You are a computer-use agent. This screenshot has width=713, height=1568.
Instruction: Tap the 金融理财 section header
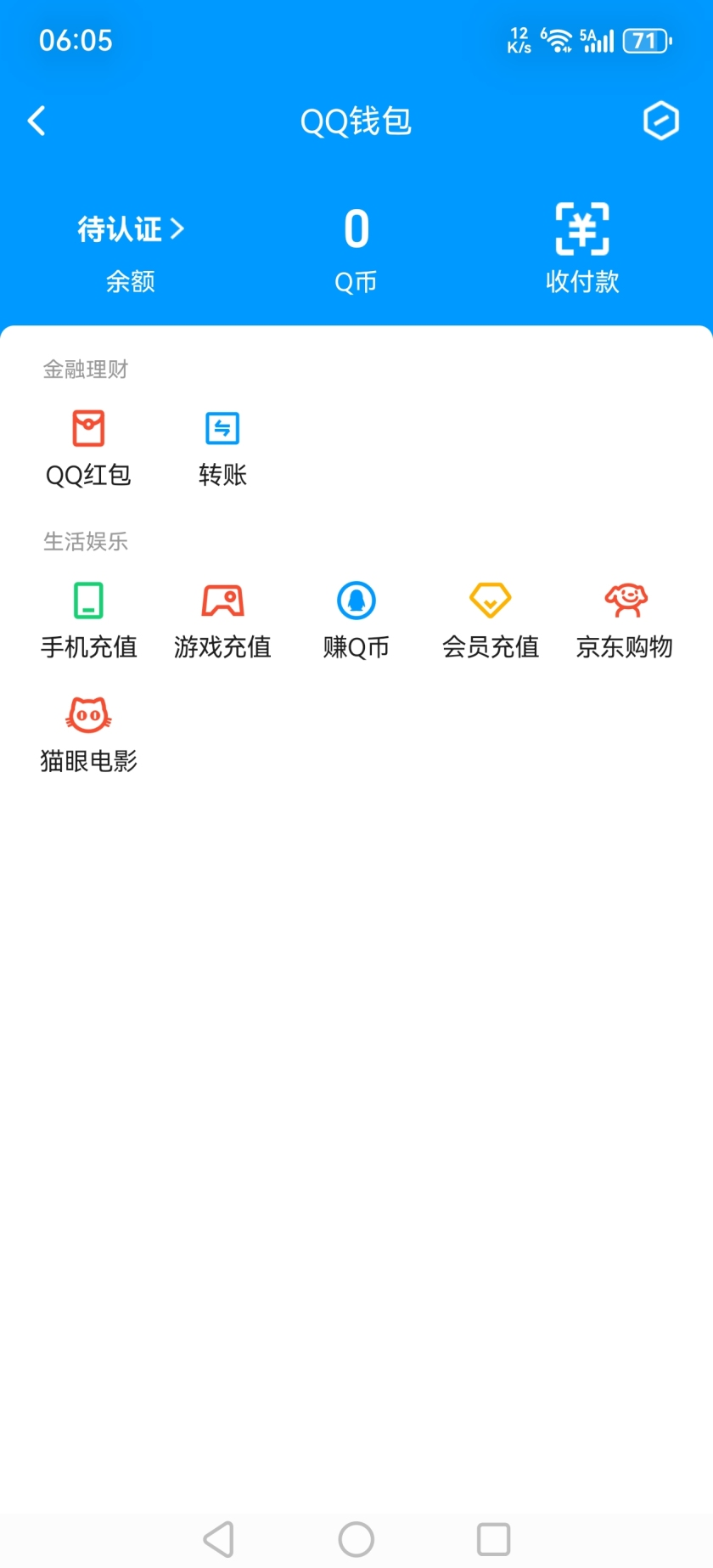point(86,369)
